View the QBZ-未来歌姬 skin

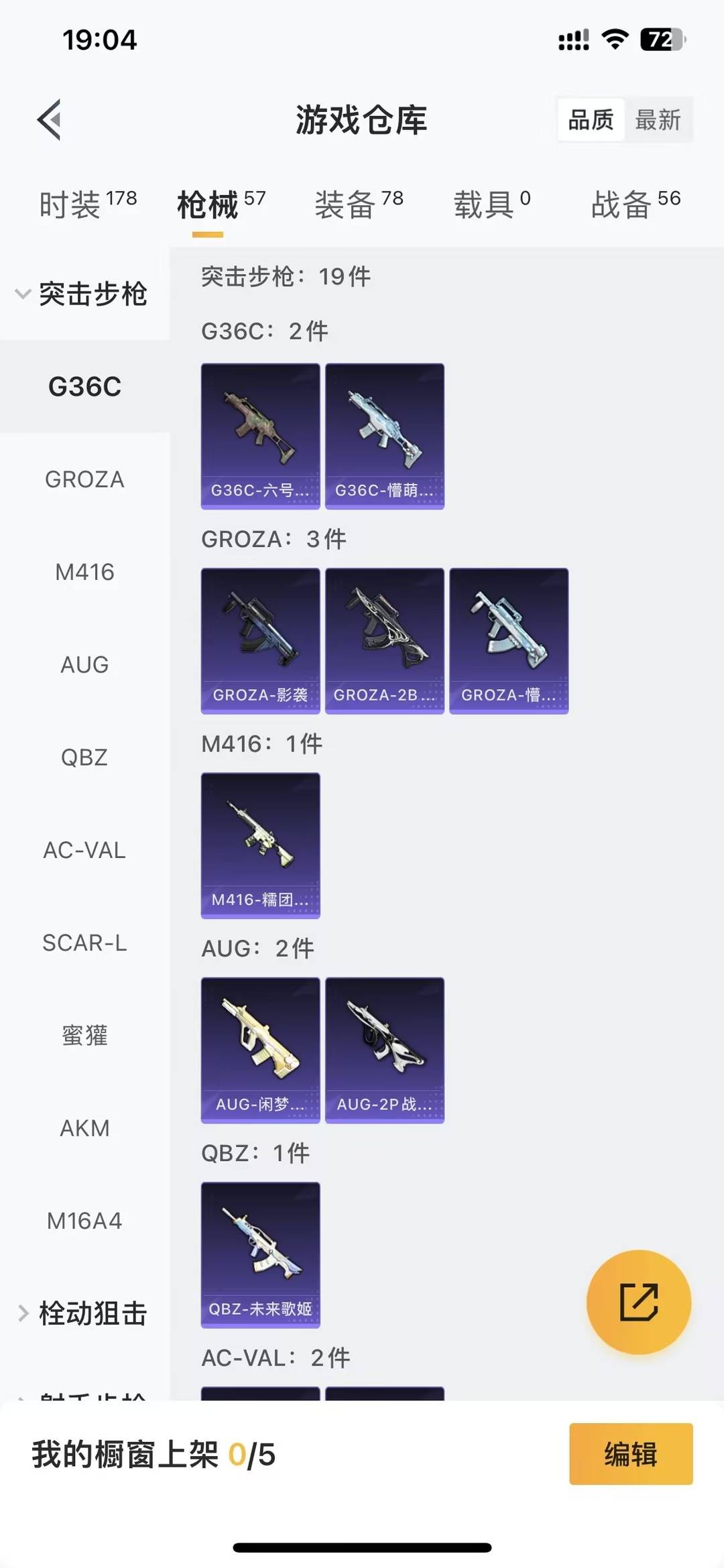coord(260,1254)
